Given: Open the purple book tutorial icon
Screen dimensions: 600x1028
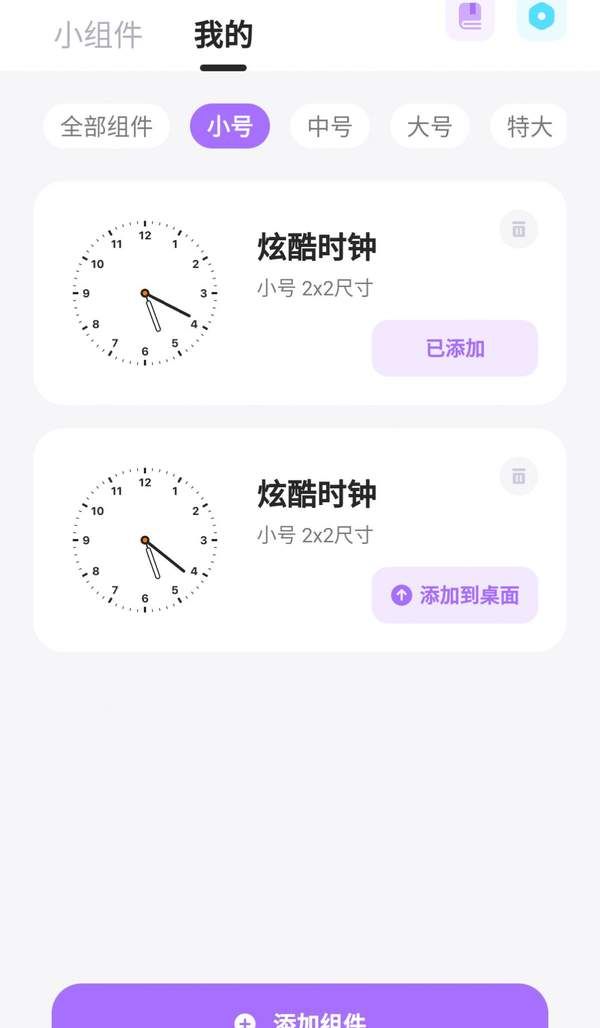Looking at the screenshot, I should pos(470,17).
